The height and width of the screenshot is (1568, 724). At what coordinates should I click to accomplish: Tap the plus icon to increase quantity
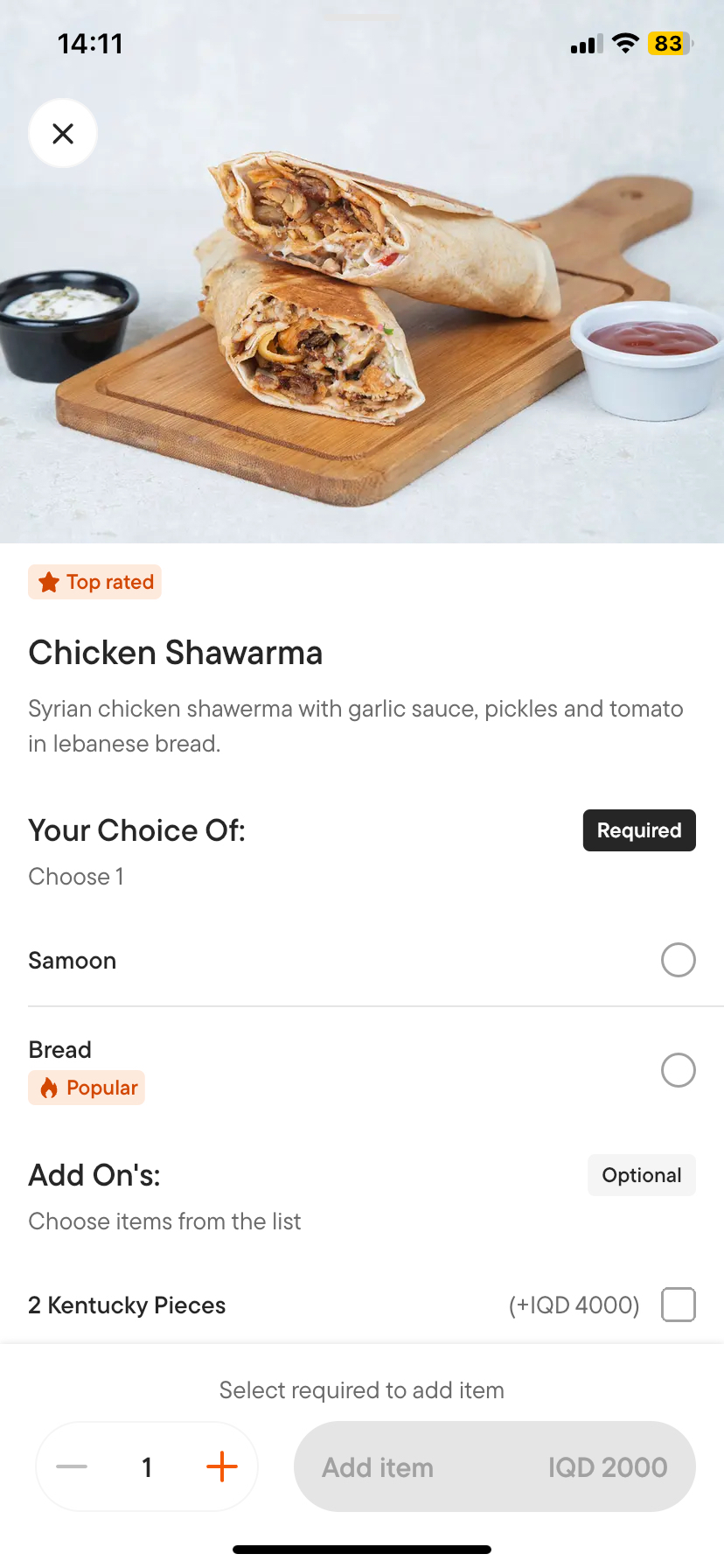[x=222, y=1466]
